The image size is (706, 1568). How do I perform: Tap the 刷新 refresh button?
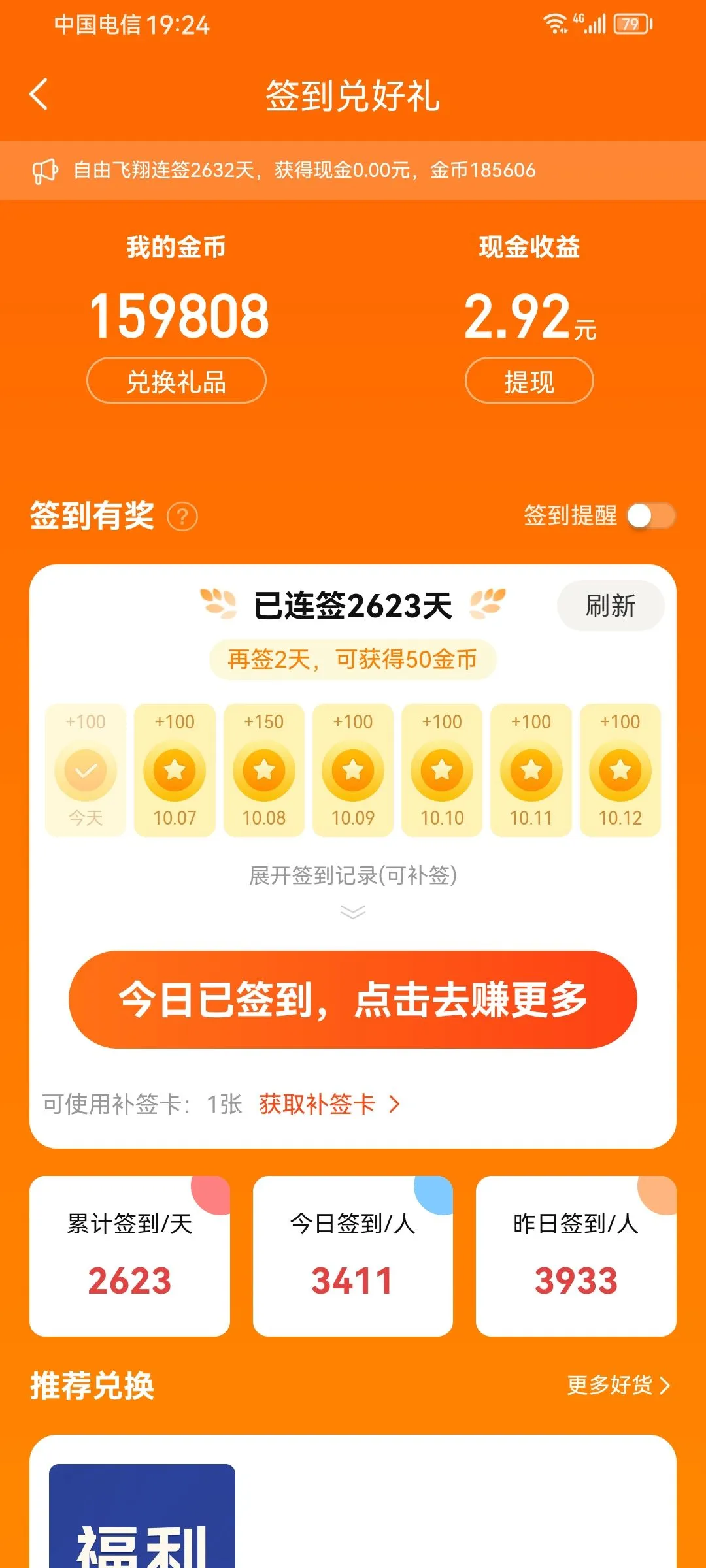(610, 606)
